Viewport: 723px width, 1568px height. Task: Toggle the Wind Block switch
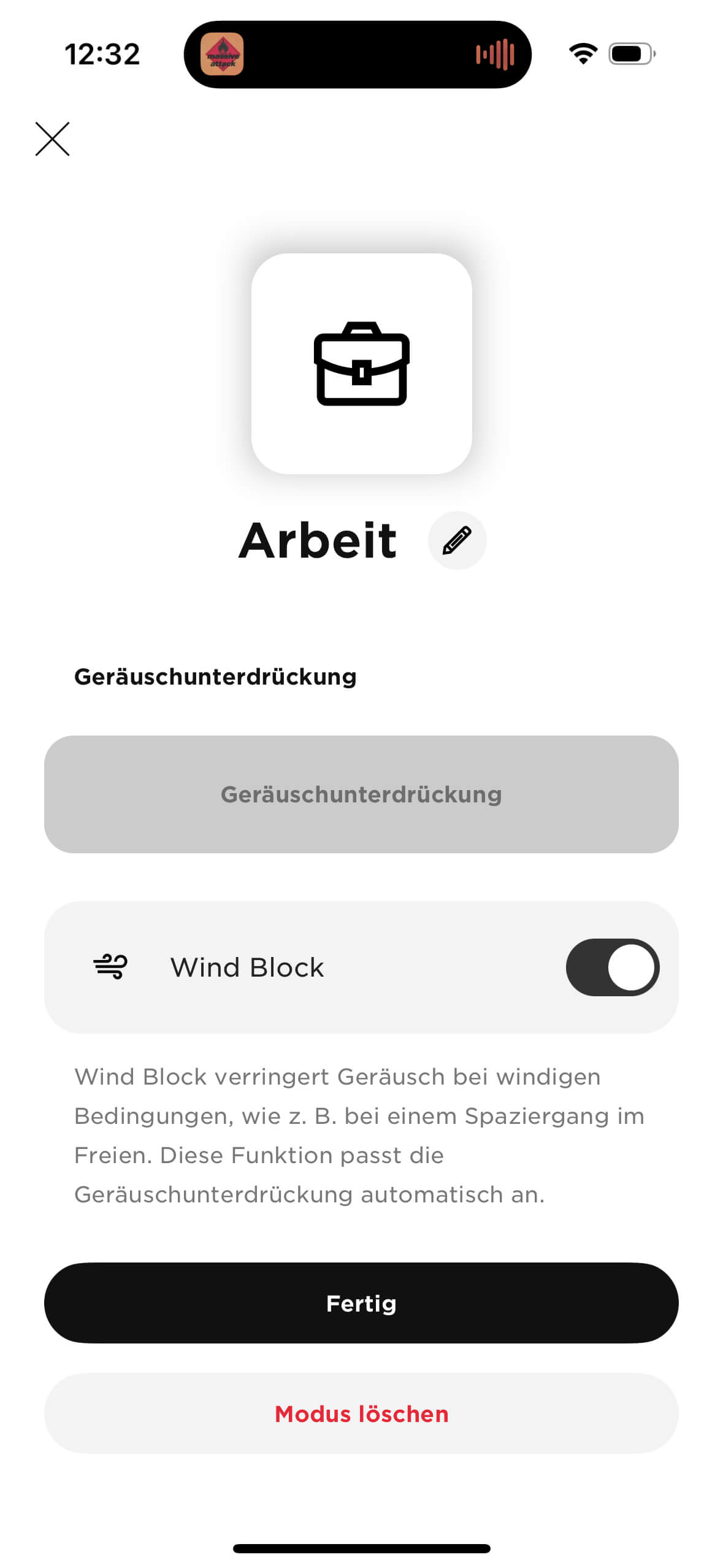[x=611, y=967]
